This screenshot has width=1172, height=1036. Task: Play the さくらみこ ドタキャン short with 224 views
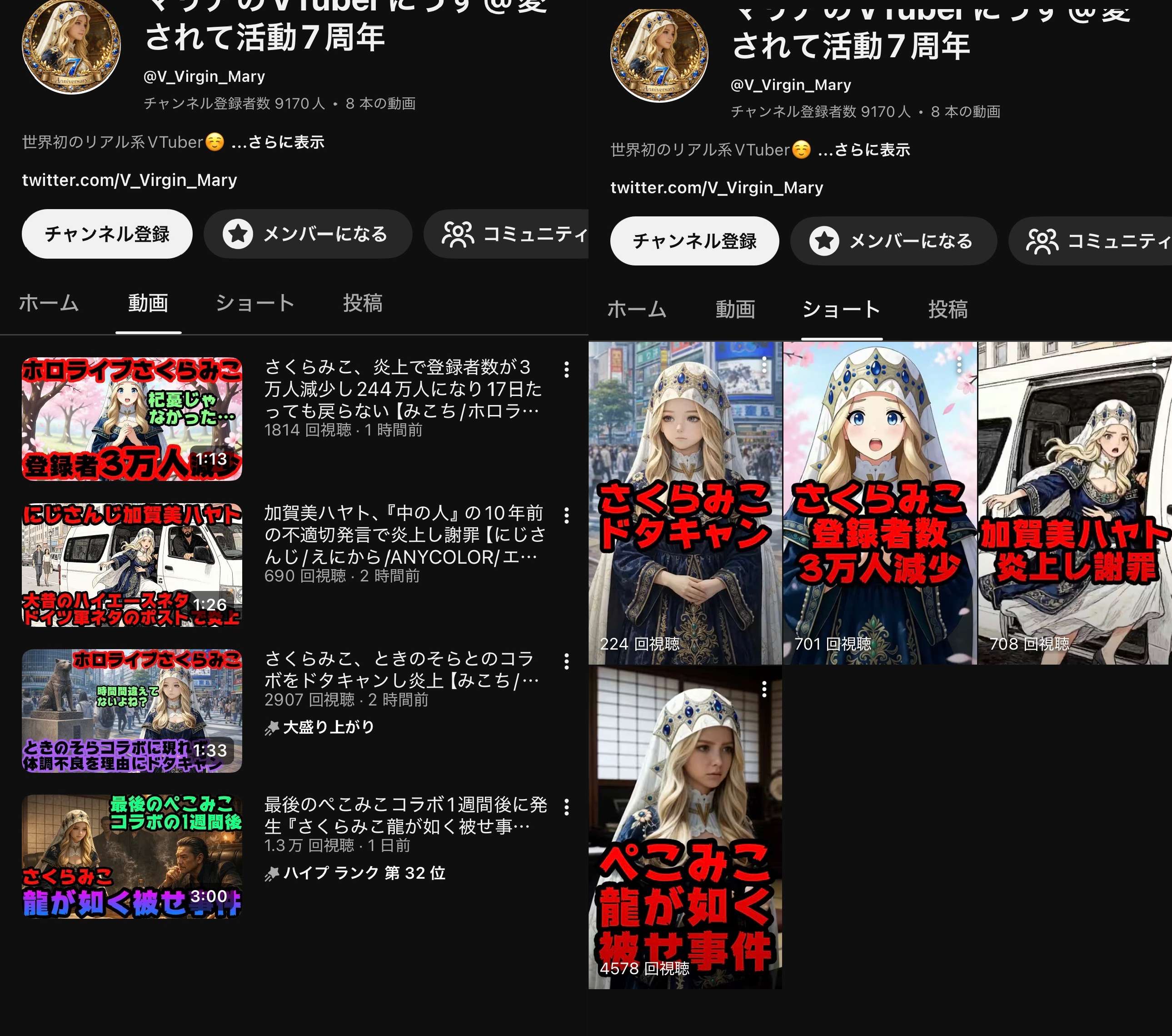pyautogui.click(x=685, y=503)
